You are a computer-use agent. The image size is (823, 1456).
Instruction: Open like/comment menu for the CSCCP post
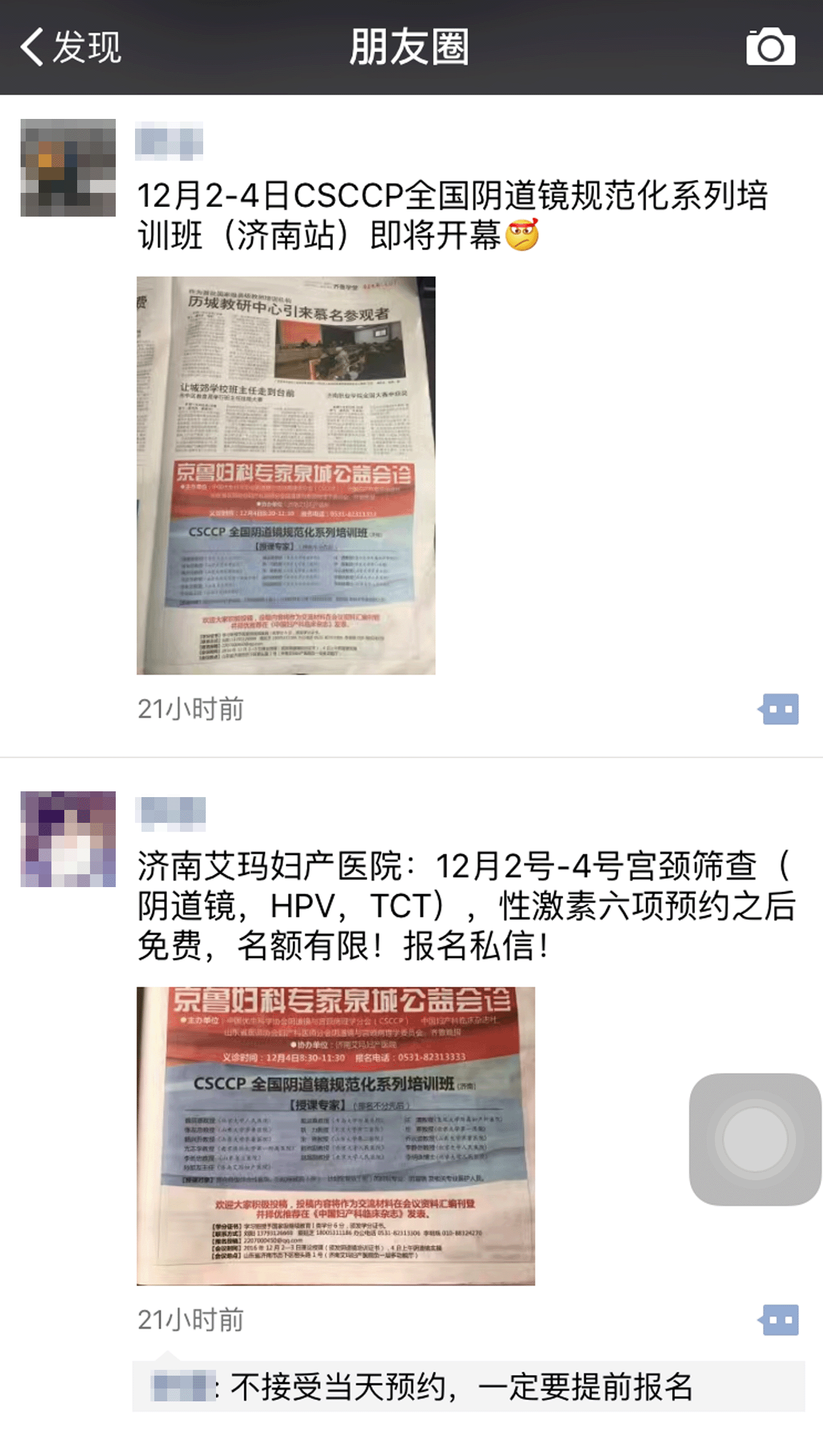pos(779,709)
